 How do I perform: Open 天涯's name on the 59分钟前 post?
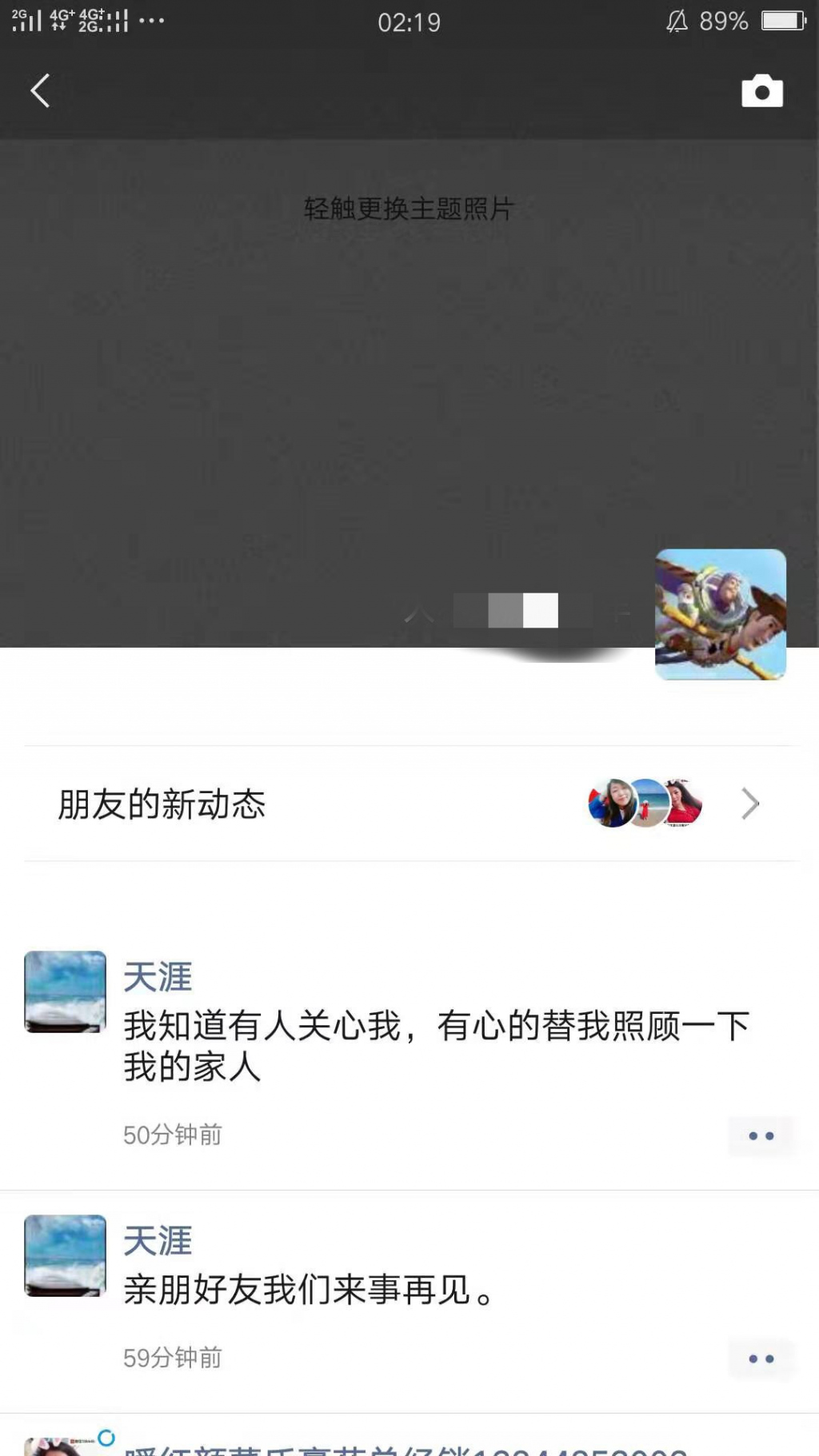158,1241
